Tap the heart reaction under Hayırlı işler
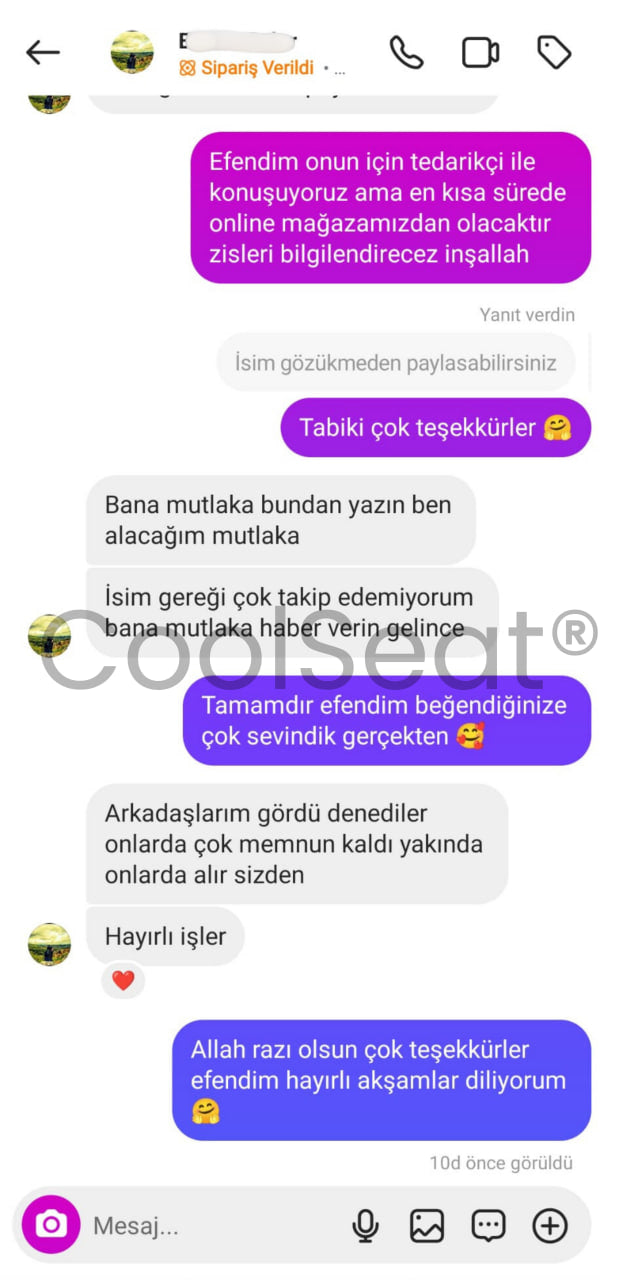Image resolution: width=620 pixels, height=1280 pixels. 123,981
